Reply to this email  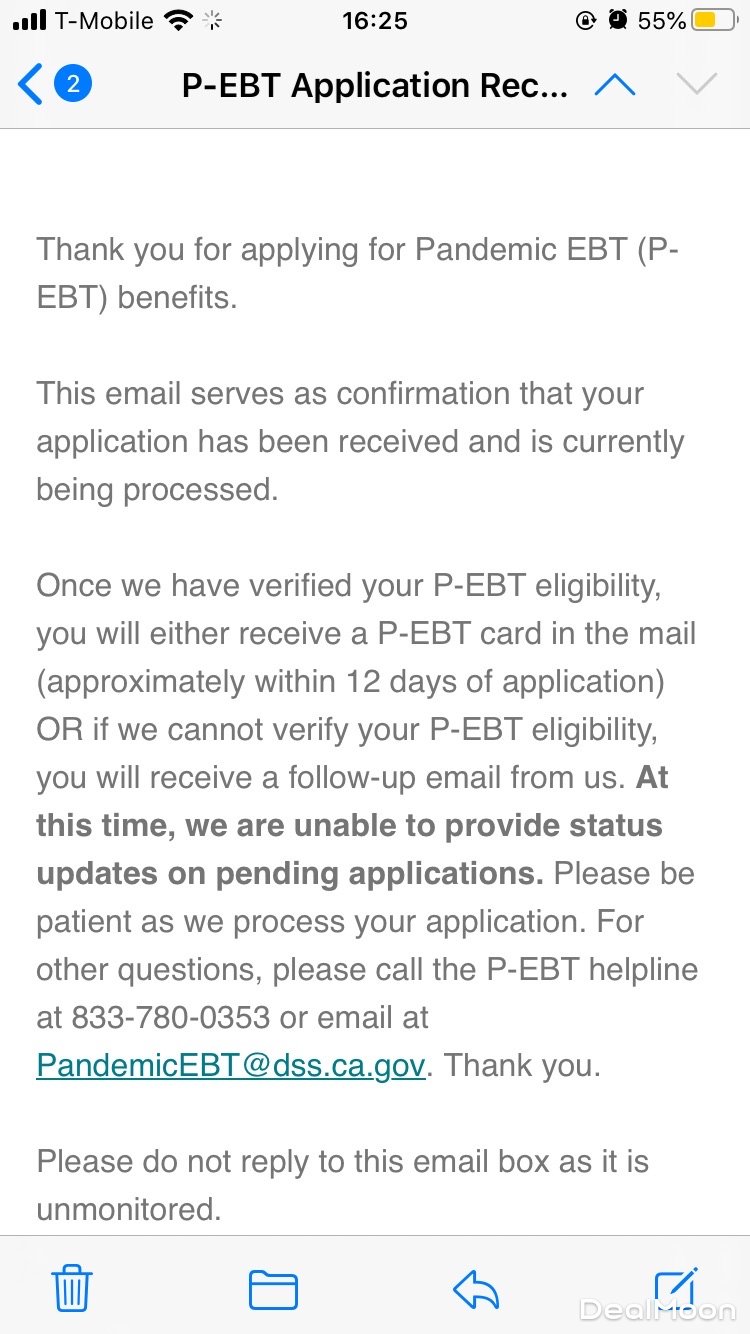pyautogui.click(x=476, y=1288)
